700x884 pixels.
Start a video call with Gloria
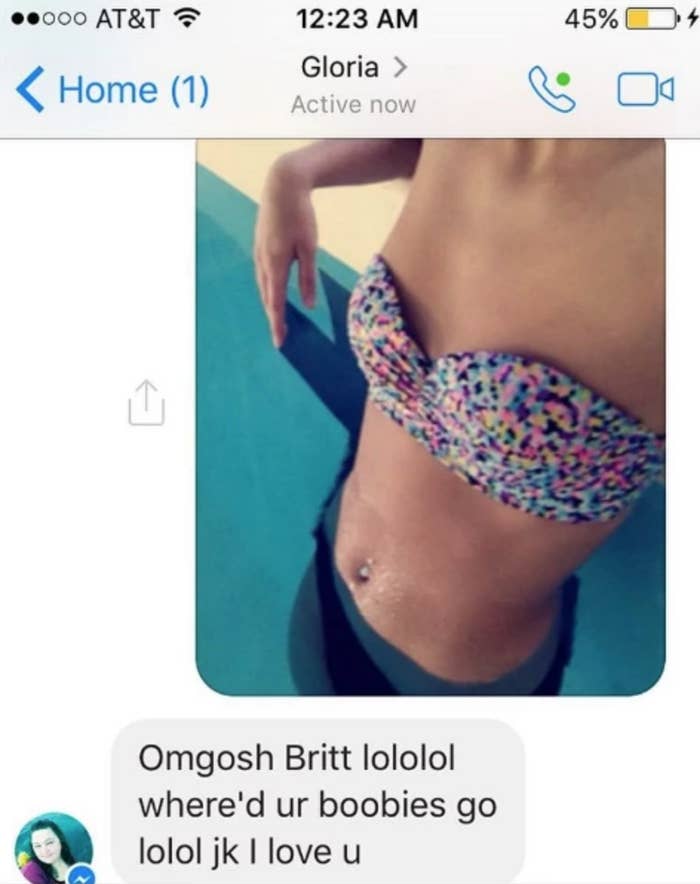pos(645,90)
